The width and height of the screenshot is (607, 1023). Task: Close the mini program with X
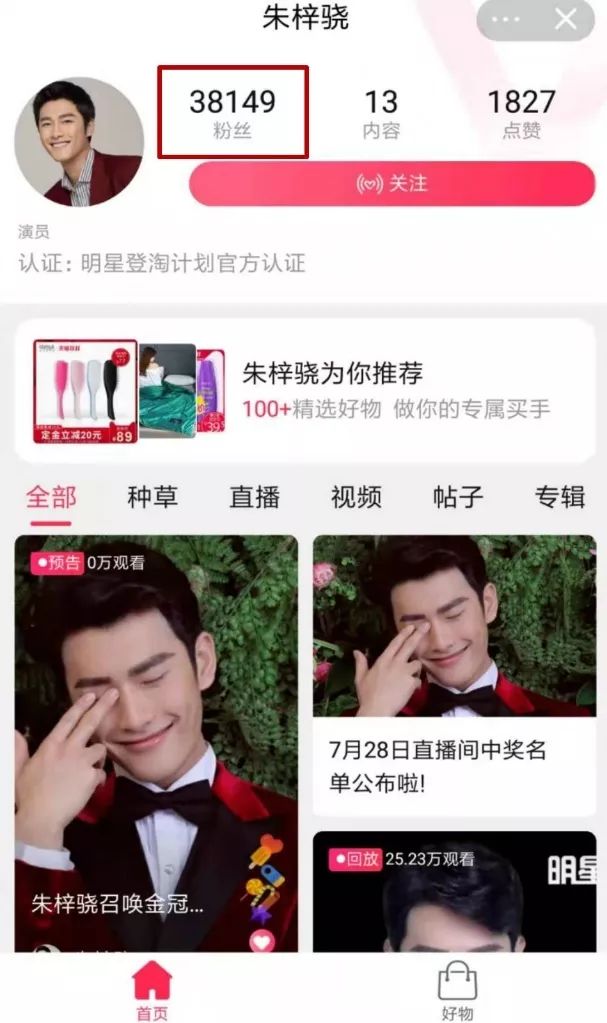(x=565, y=20)
